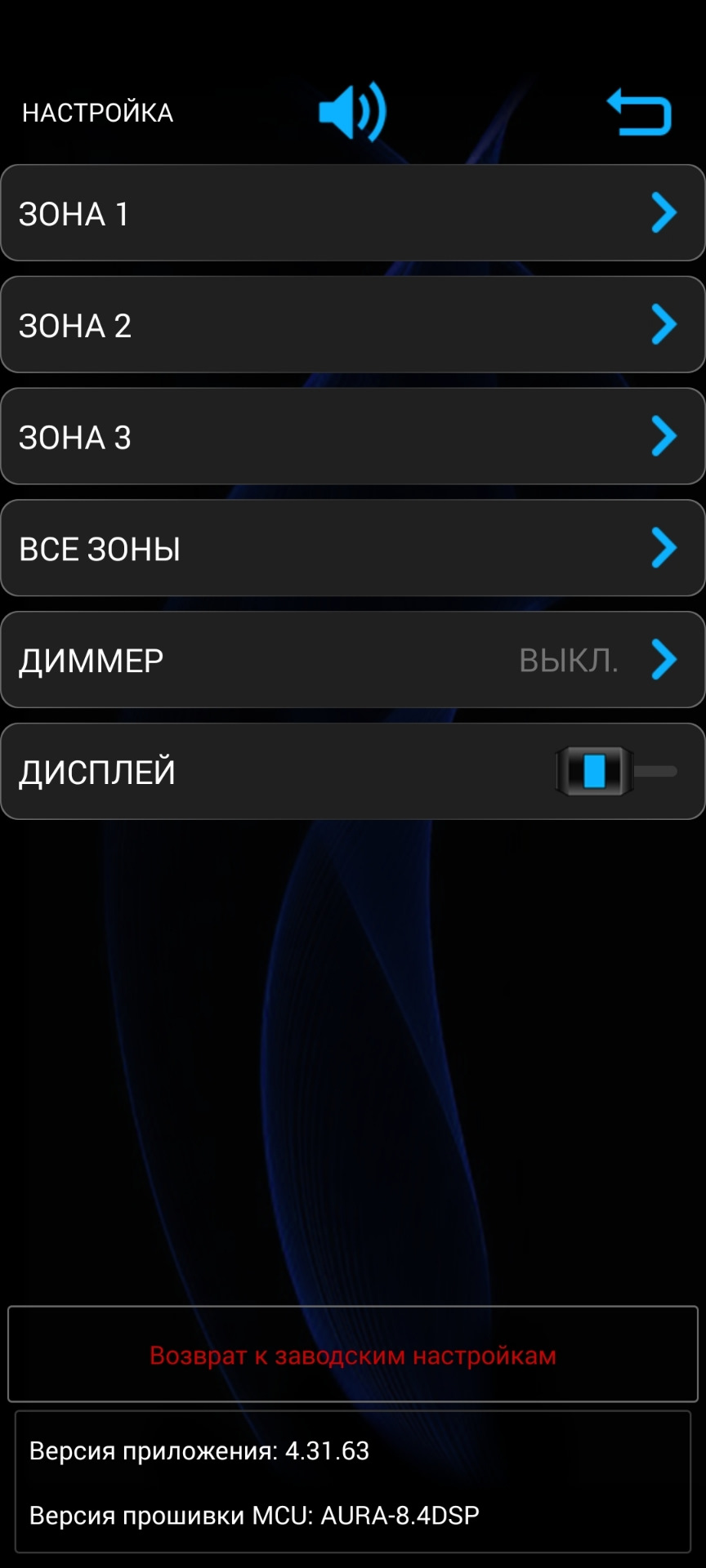
Task: Go back using the return arrow
Action: (639, 112)
